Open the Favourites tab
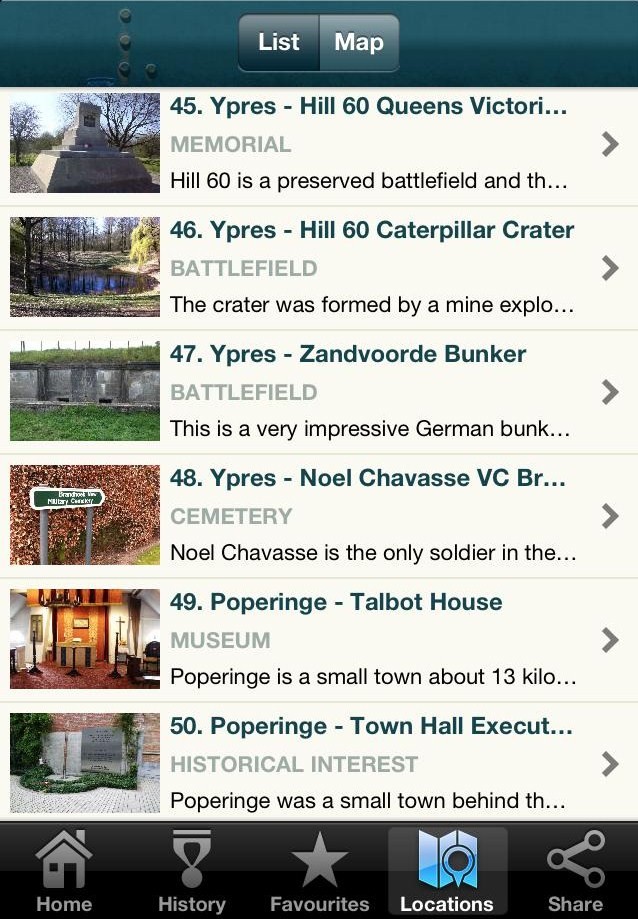638x919 pixels. click(319, 871)
